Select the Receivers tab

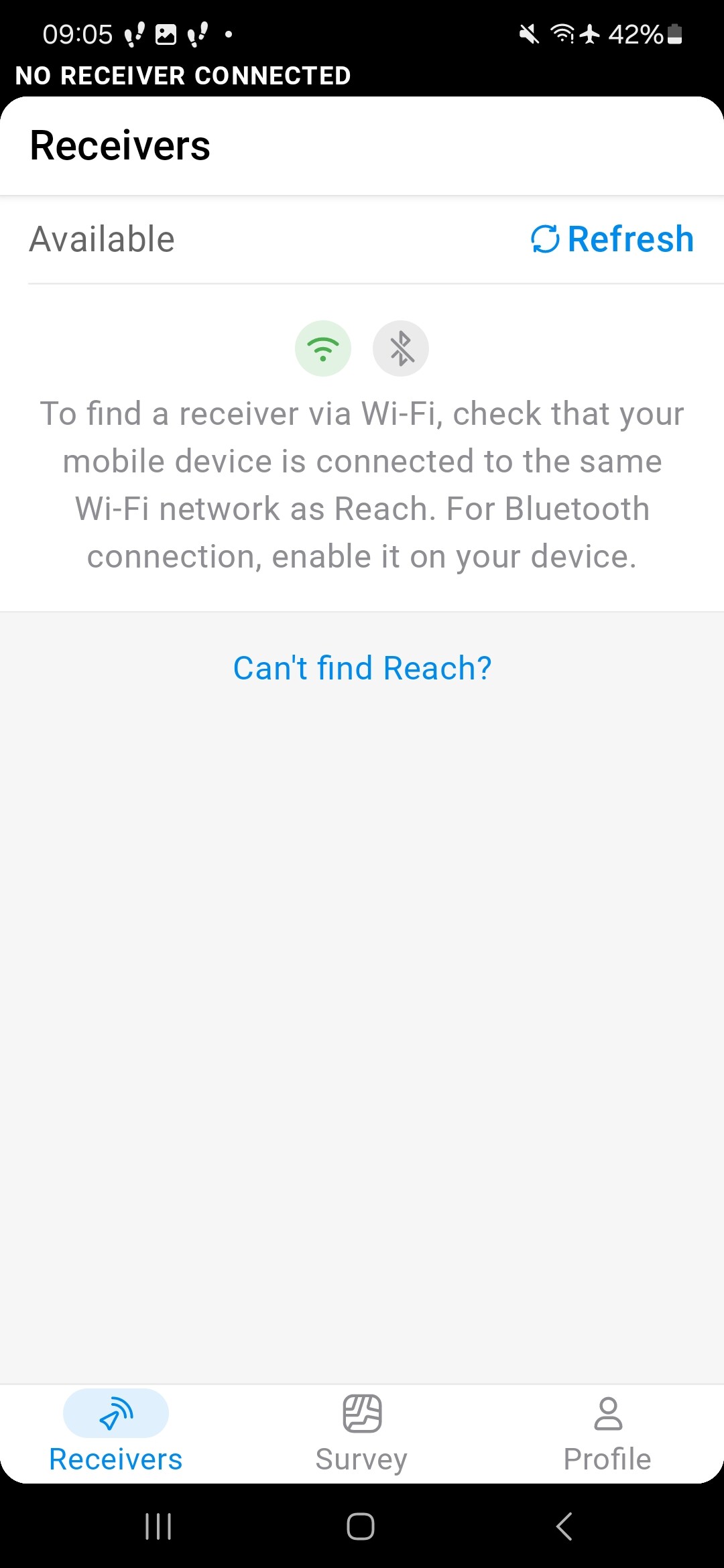point(116,1434)
